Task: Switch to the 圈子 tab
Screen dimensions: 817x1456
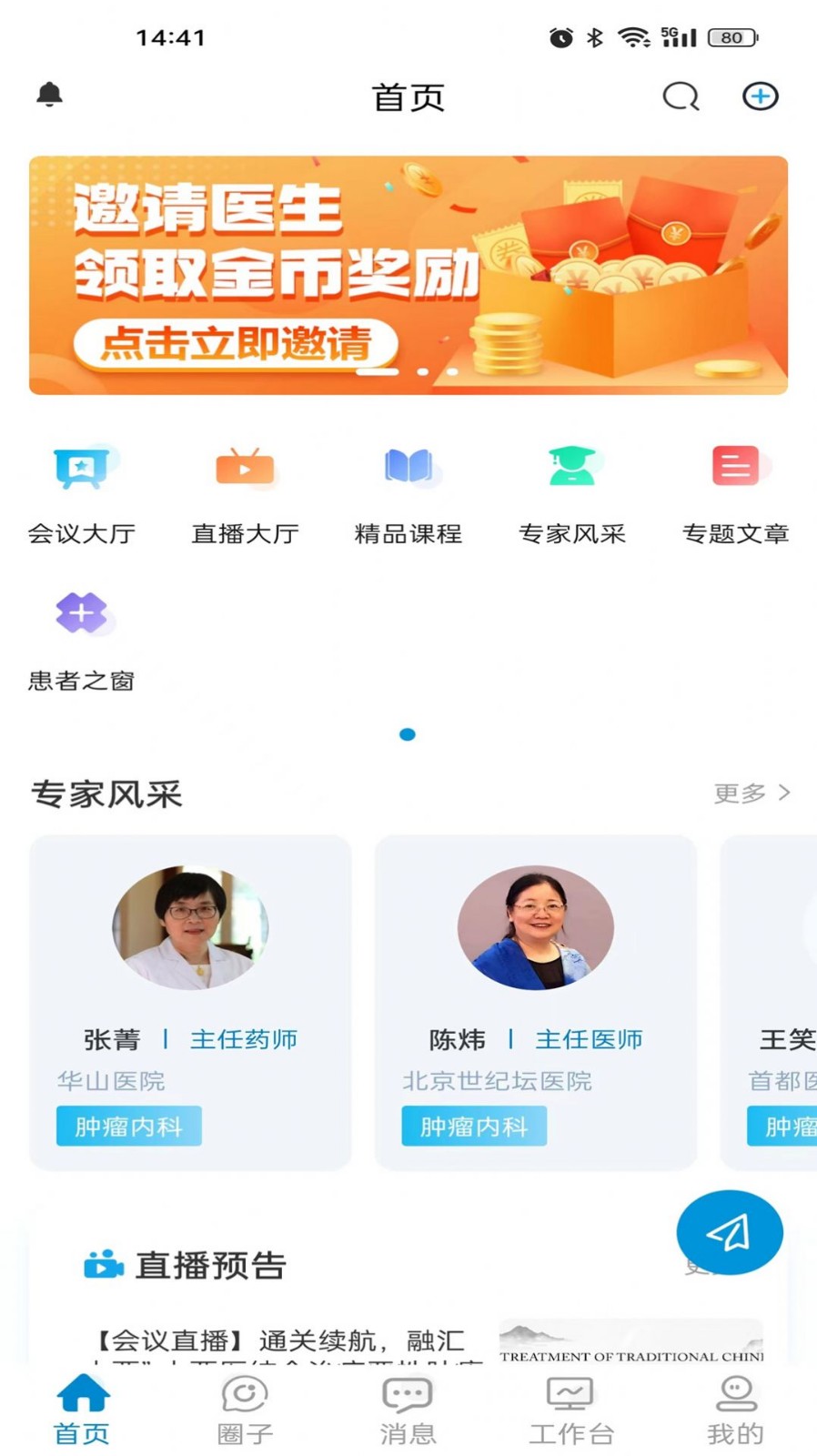Action: click(x=244, y=1406)
